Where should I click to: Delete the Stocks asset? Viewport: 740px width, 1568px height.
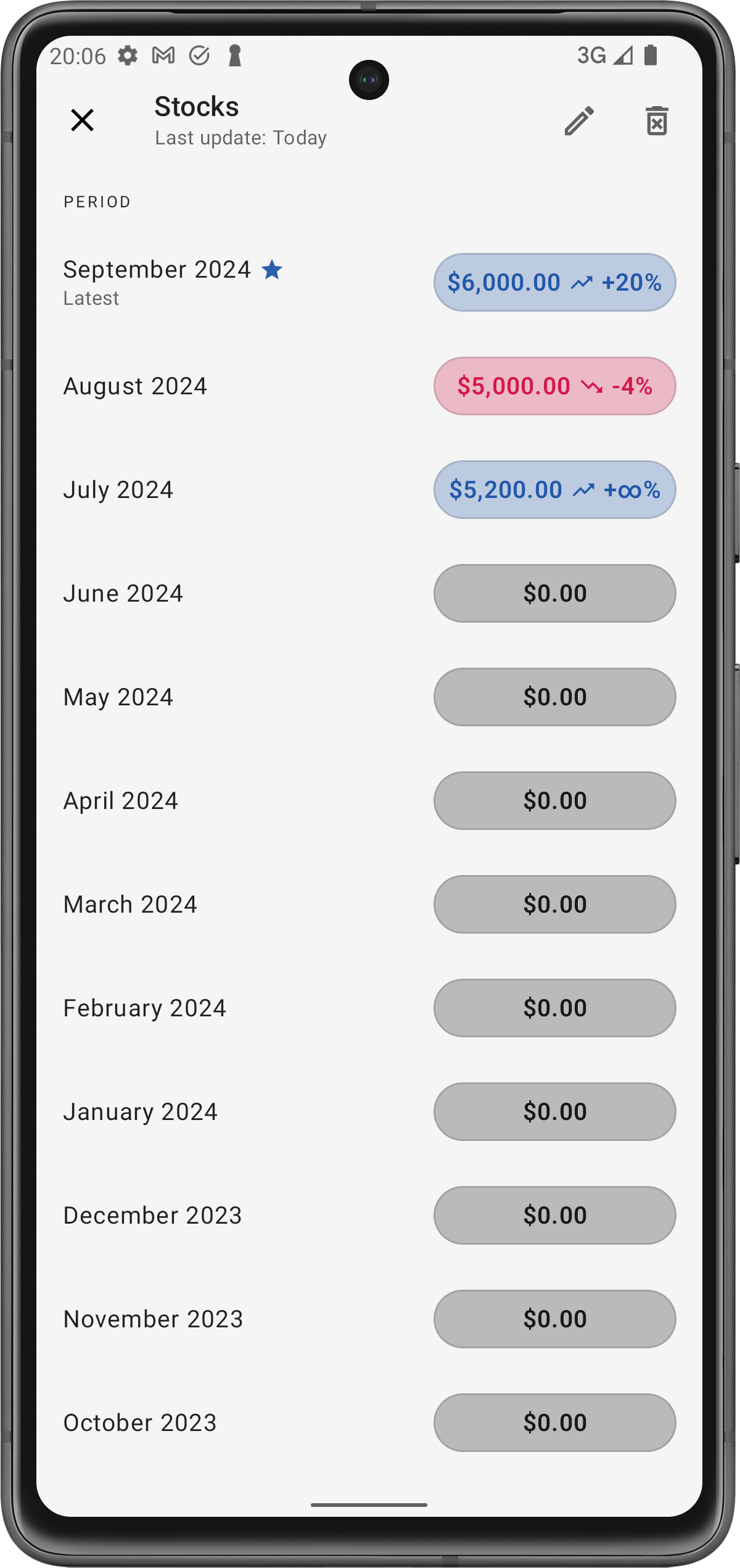pos(657,120)
